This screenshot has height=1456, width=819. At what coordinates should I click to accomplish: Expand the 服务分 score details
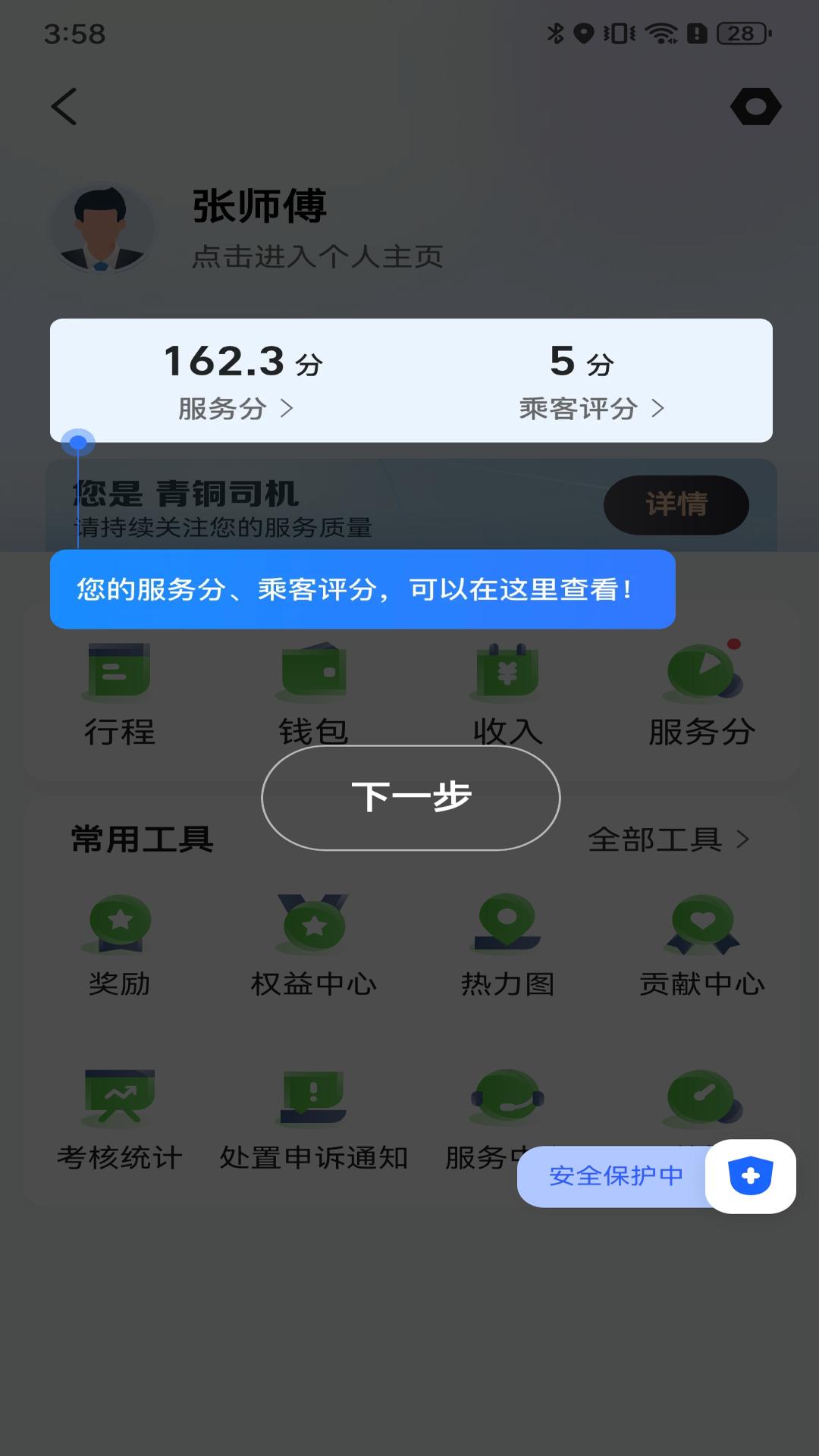coord(234,409)
